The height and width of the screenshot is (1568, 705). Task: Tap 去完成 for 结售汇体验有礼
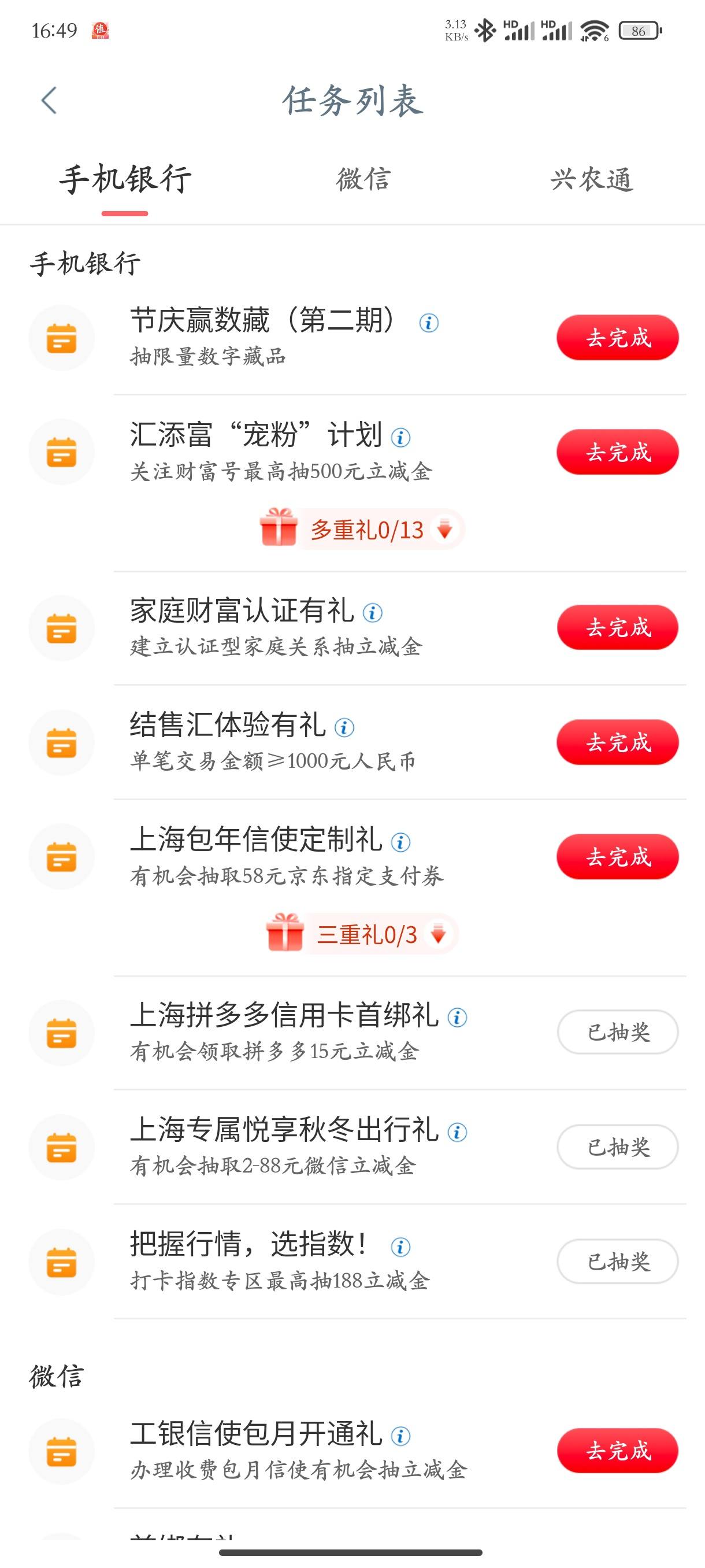click(x=617, y=742)
